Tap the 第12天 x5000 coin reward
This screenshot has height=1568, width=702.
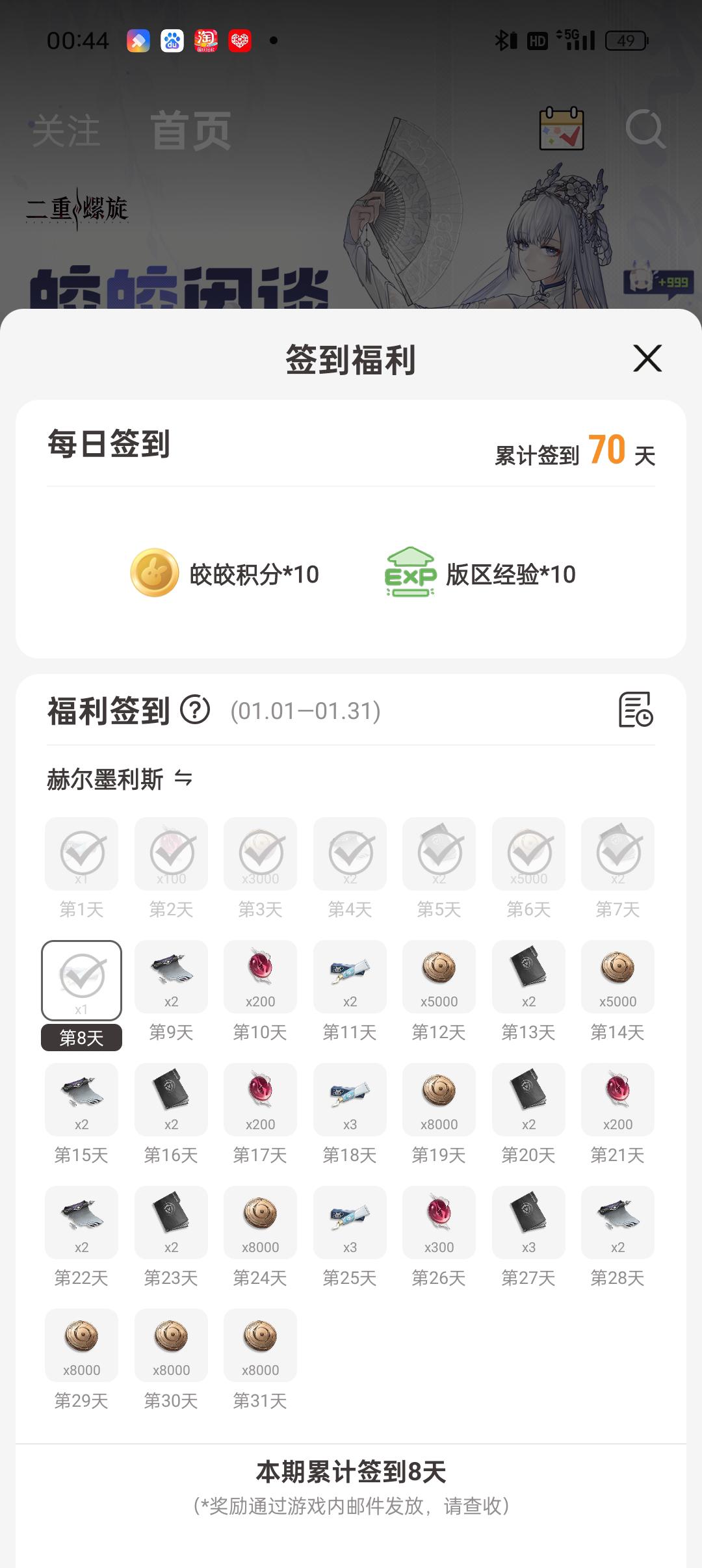(439, 976)
